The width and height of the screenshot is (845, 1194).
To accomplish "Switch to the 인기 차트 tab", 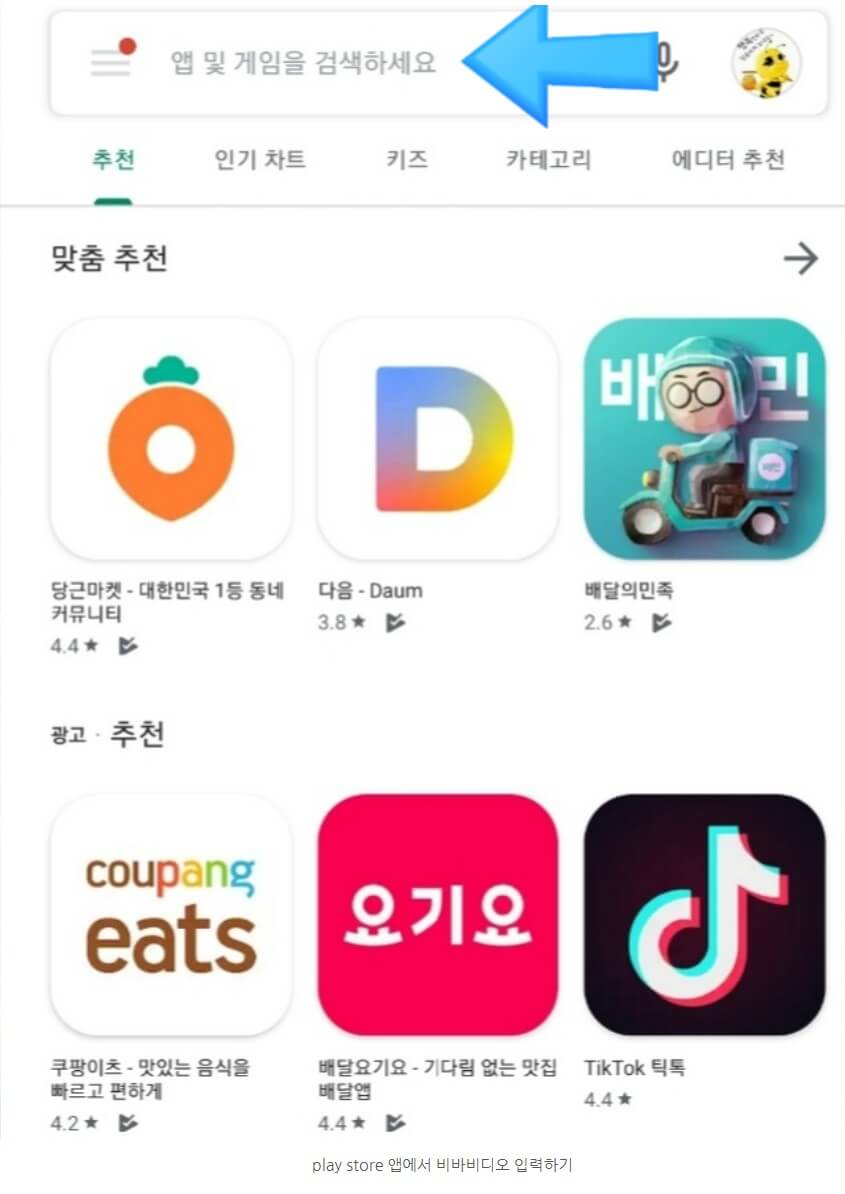I will coord(257,158).
